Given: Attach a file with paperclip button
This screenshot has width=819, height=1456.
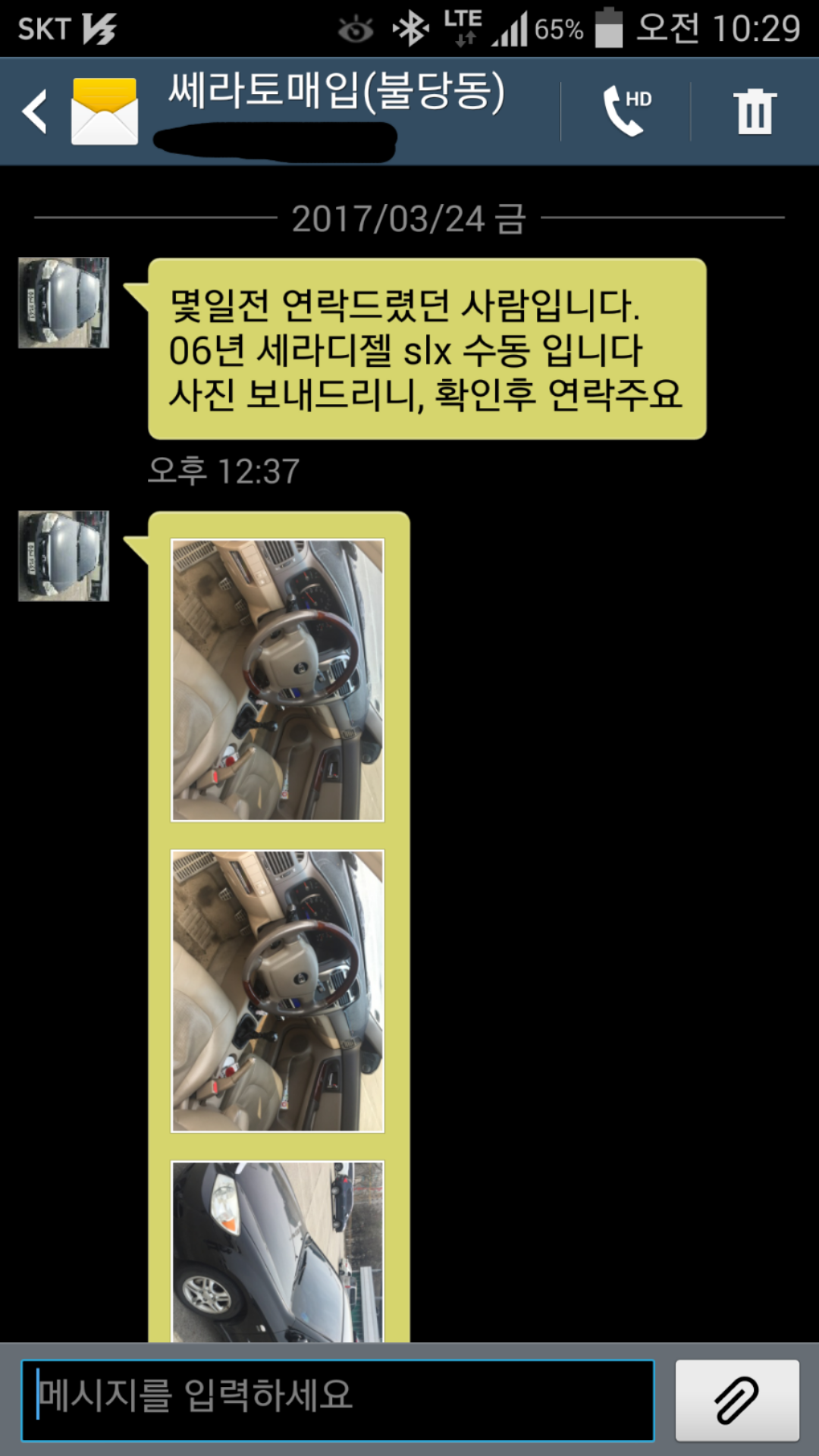Looking at the screenshot, I should click(x=737, y=1400).
